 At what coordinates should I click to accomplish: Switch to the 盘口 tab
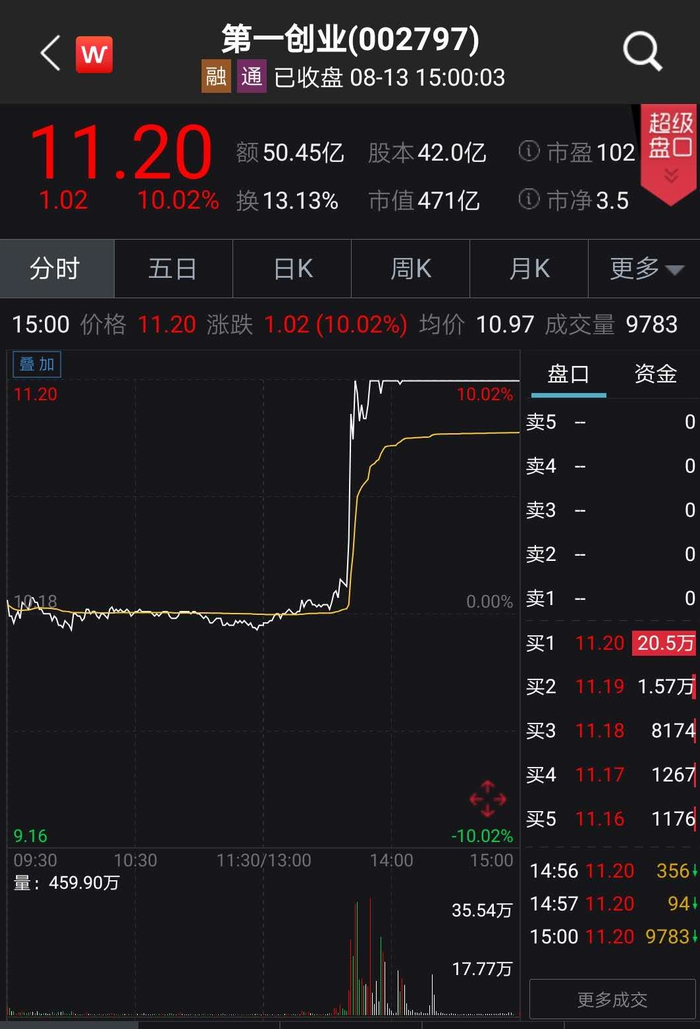pyautogui.click(x=567, y=374)
